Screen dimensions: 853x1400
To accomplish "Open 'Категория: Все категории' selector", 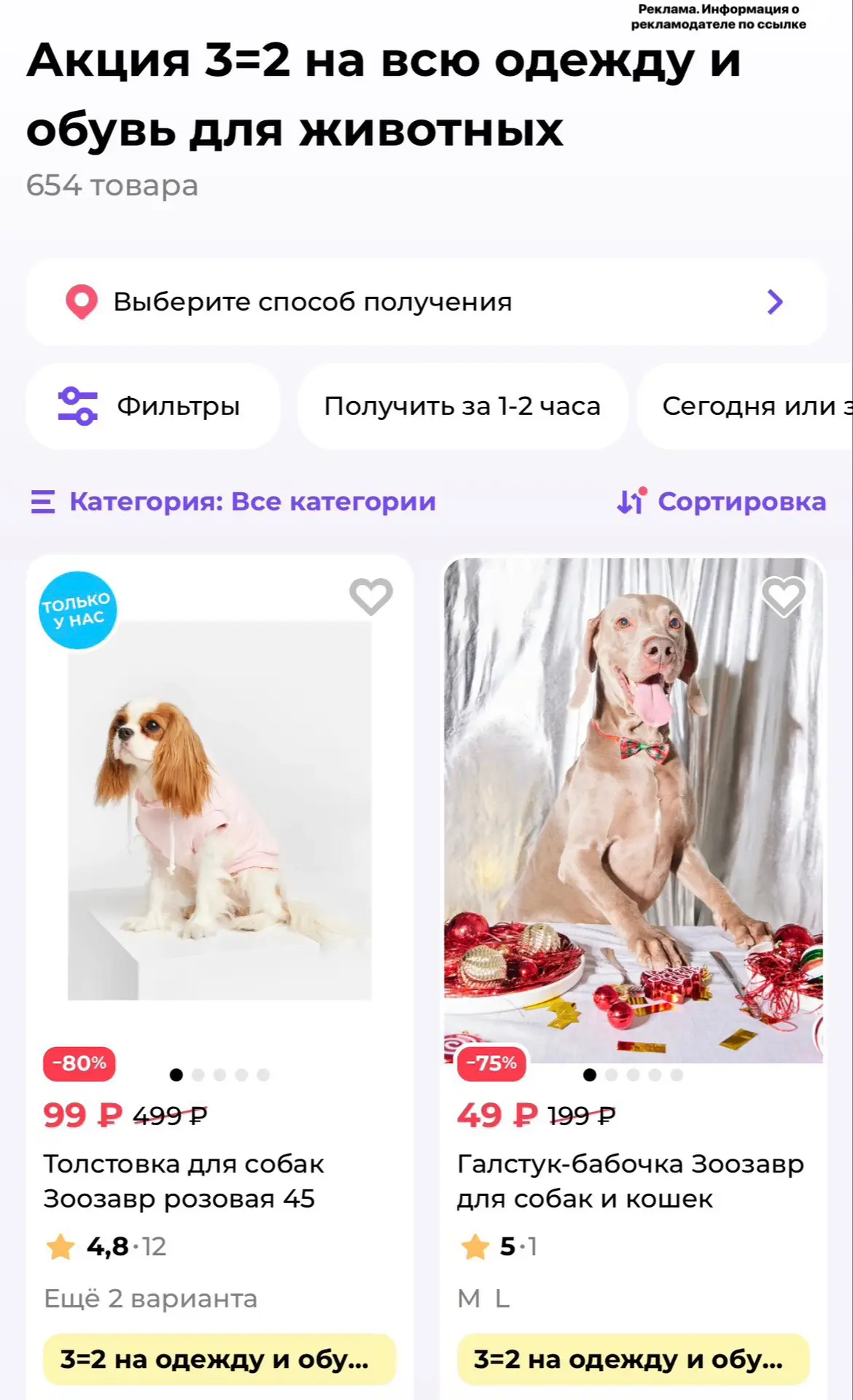I will tap(233, 502).
